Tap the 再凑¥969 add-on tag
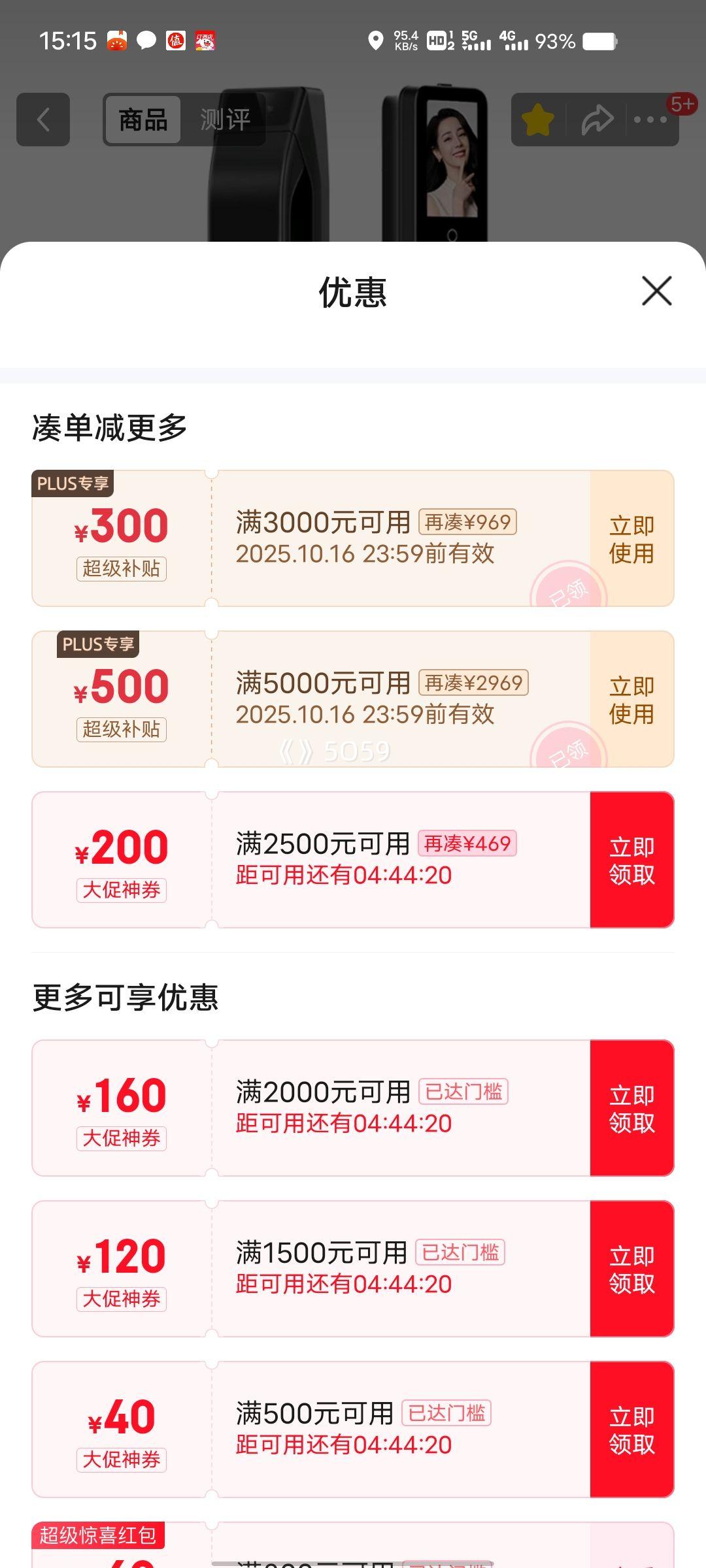This screenshot has width=706, height=1568. [x=467, y=522]
